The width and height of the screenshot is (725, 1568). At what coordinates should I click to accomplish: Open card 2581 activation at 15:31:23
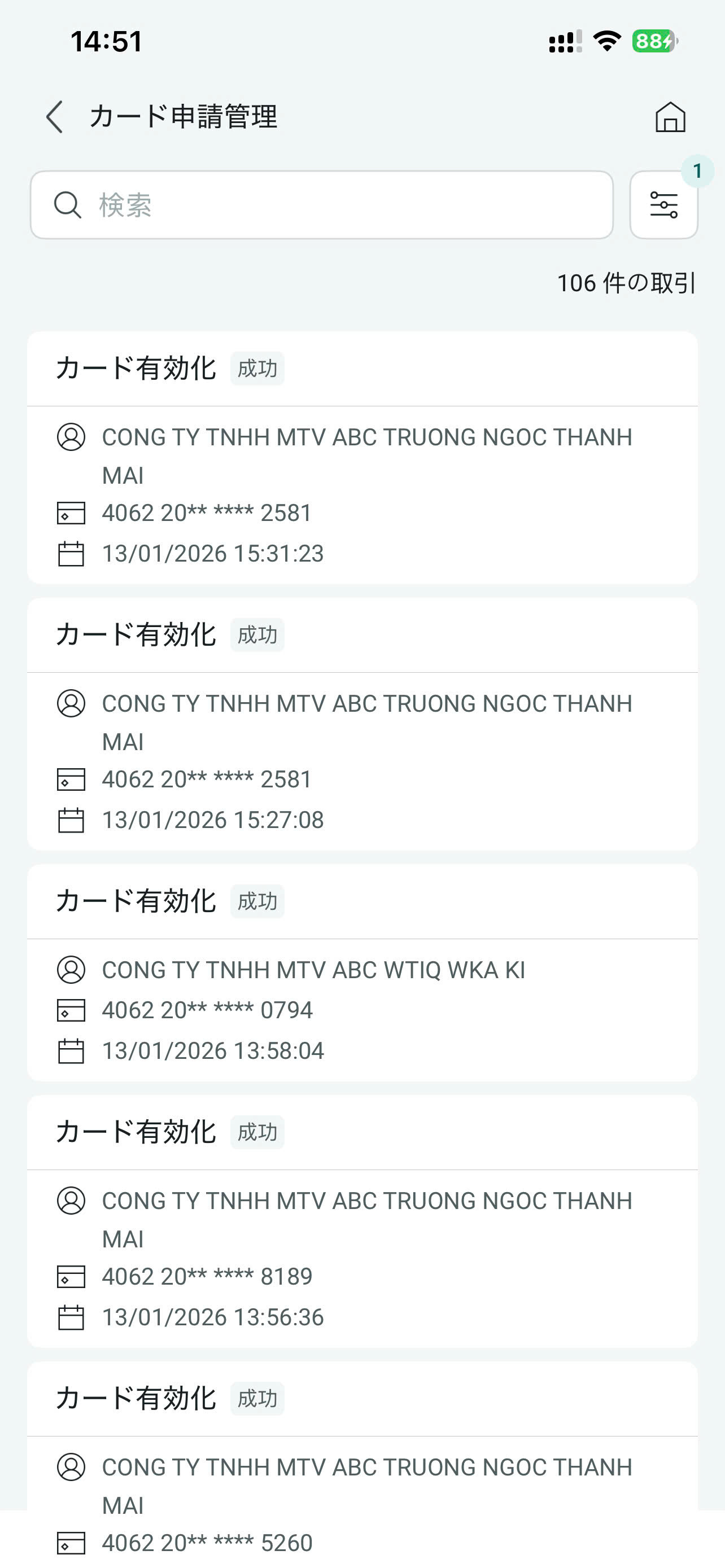(362, 458)
